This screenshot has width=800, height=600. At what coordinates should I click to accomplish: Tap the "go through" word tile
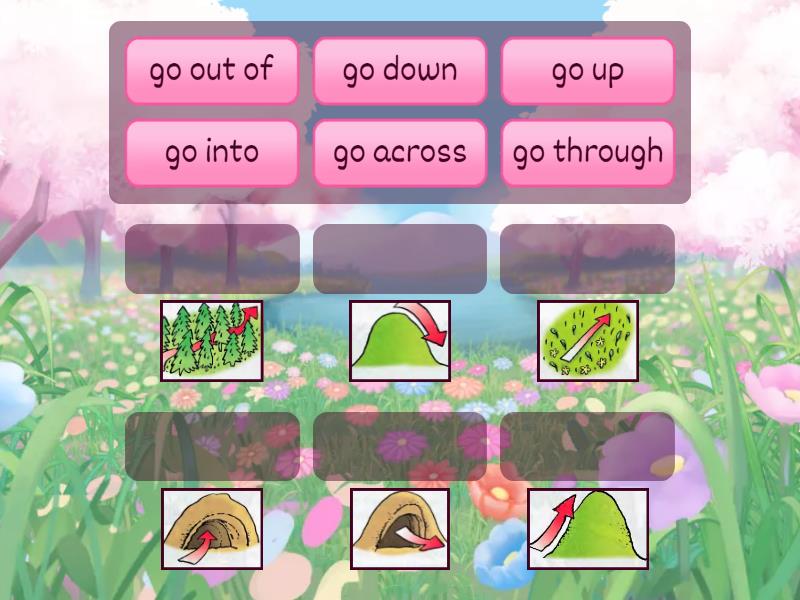click(x=587, y=153)
